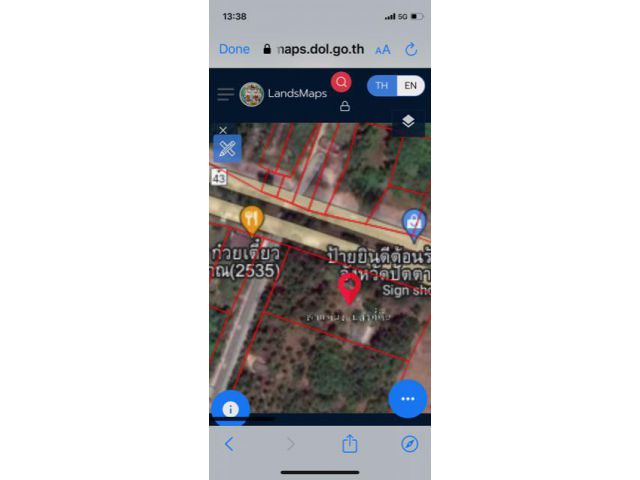Reload the LandsMaps page
The height and width of the screenshot is (480, 640).
(x=411, y=49)
